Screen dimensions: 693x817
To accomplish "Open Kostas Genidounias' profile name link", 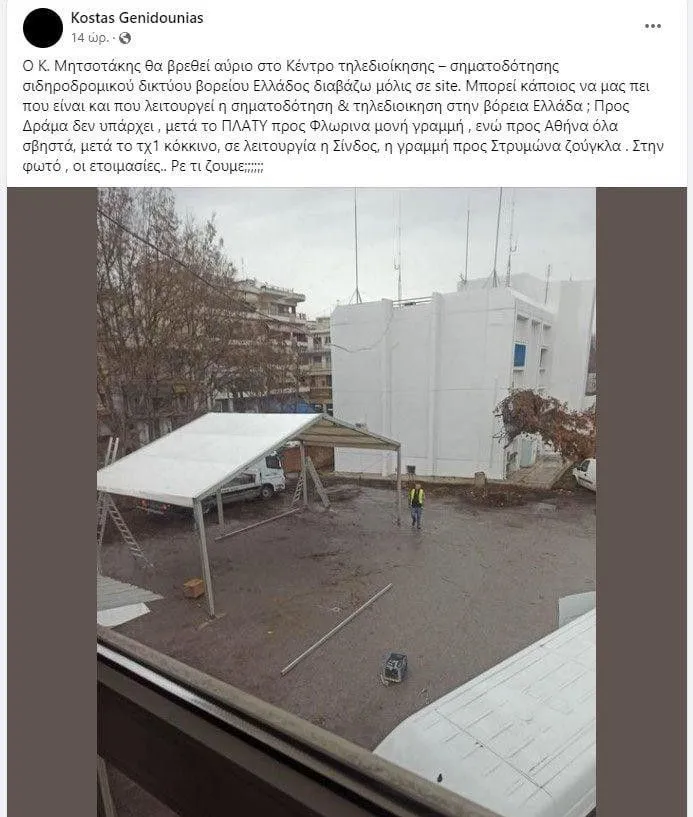I will (138, 17).
